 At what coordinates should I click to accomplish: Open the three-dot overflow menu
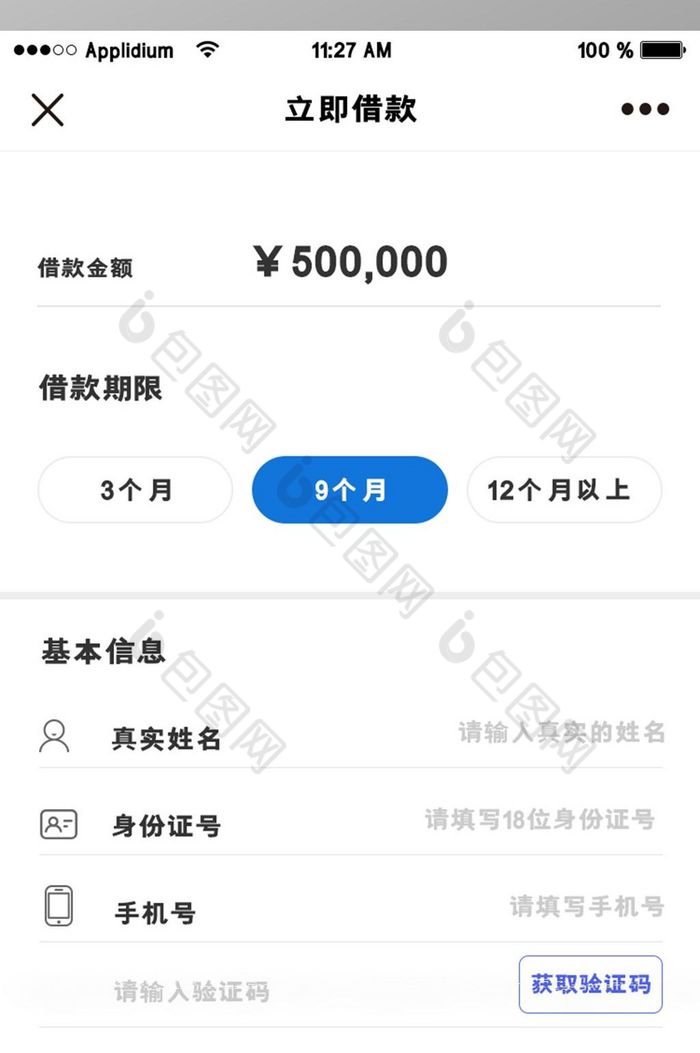point(645,109)
